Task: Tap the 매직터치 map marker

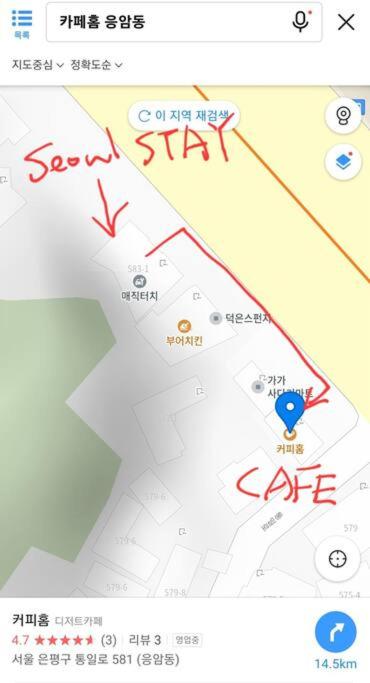Action: (139, 288)
